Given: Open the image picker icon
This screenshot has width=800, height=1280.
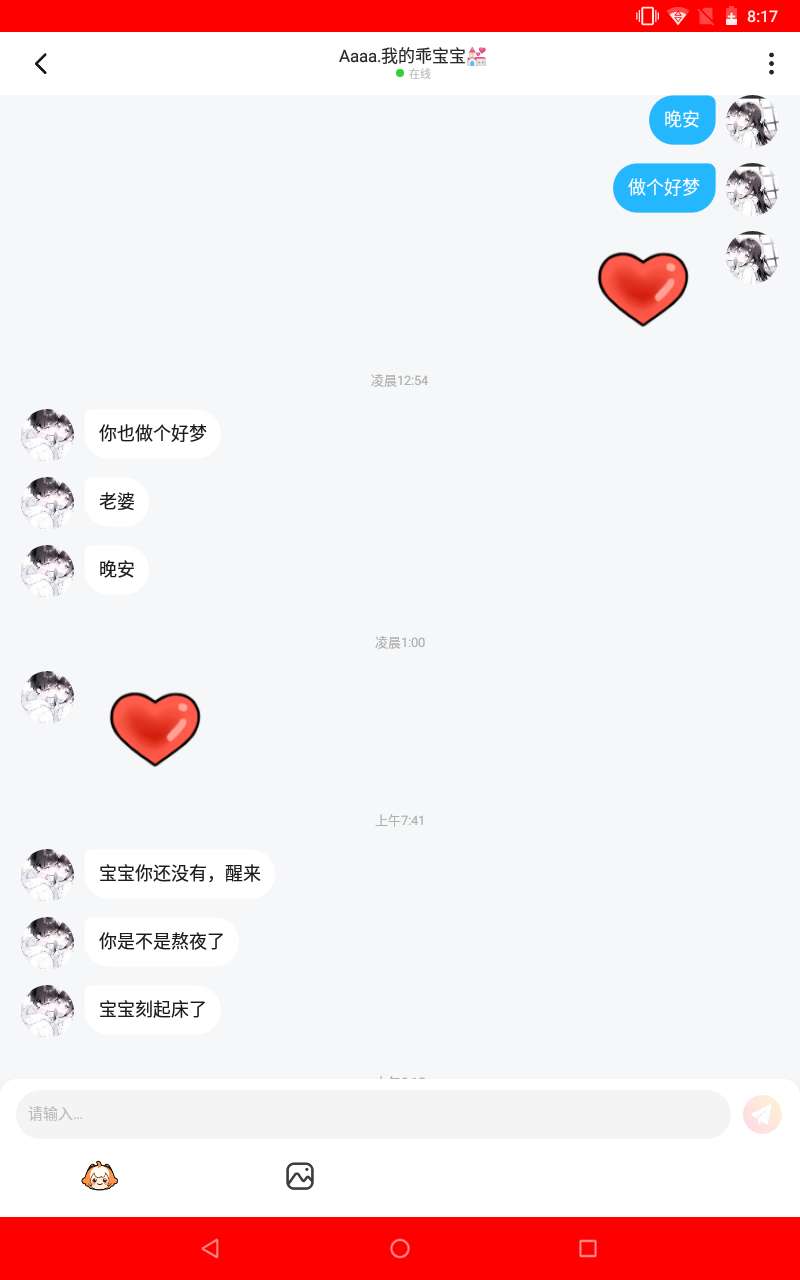Looking at the screenshot, I should (300, 1176).
